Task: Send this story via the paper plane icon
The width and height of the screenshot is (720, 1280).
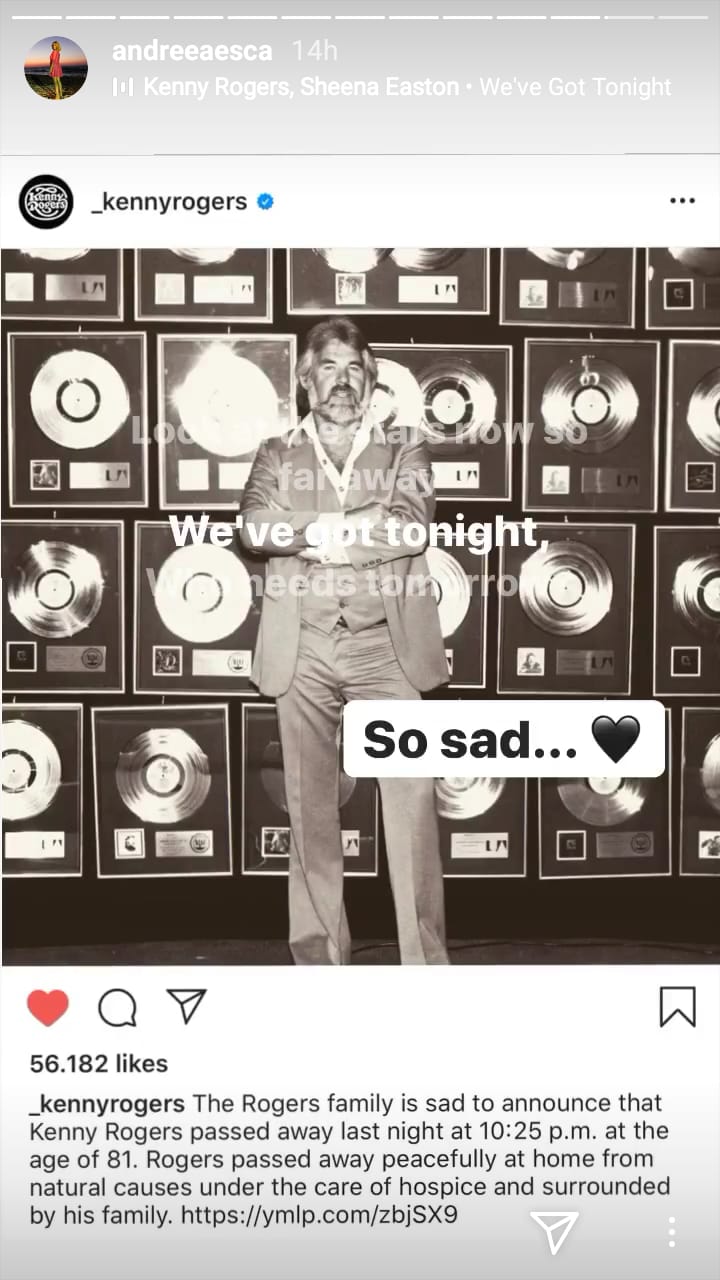Action: [x=553, y=1232]
